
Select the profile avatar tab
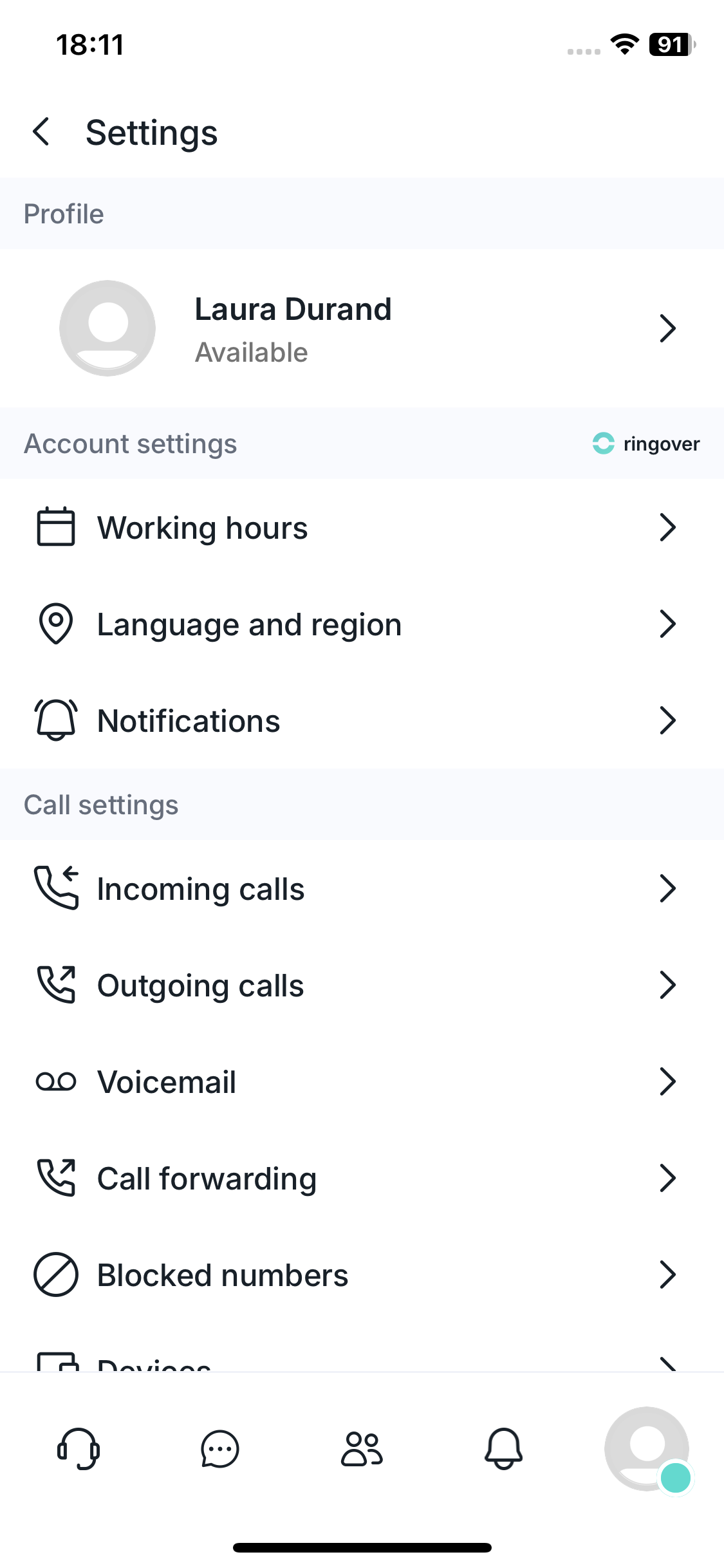(646, 1449)
